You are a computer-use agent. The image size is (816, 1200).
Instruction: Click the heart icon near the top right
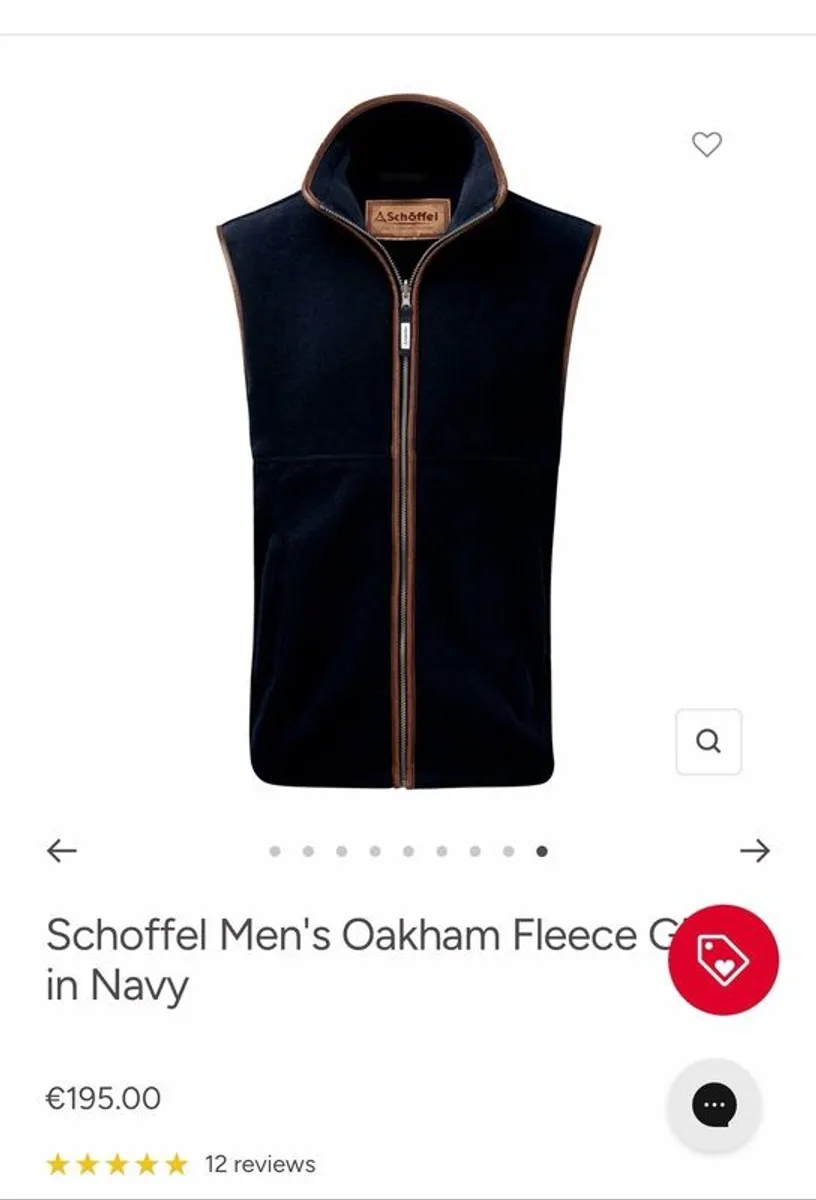(x=709, y=144)
